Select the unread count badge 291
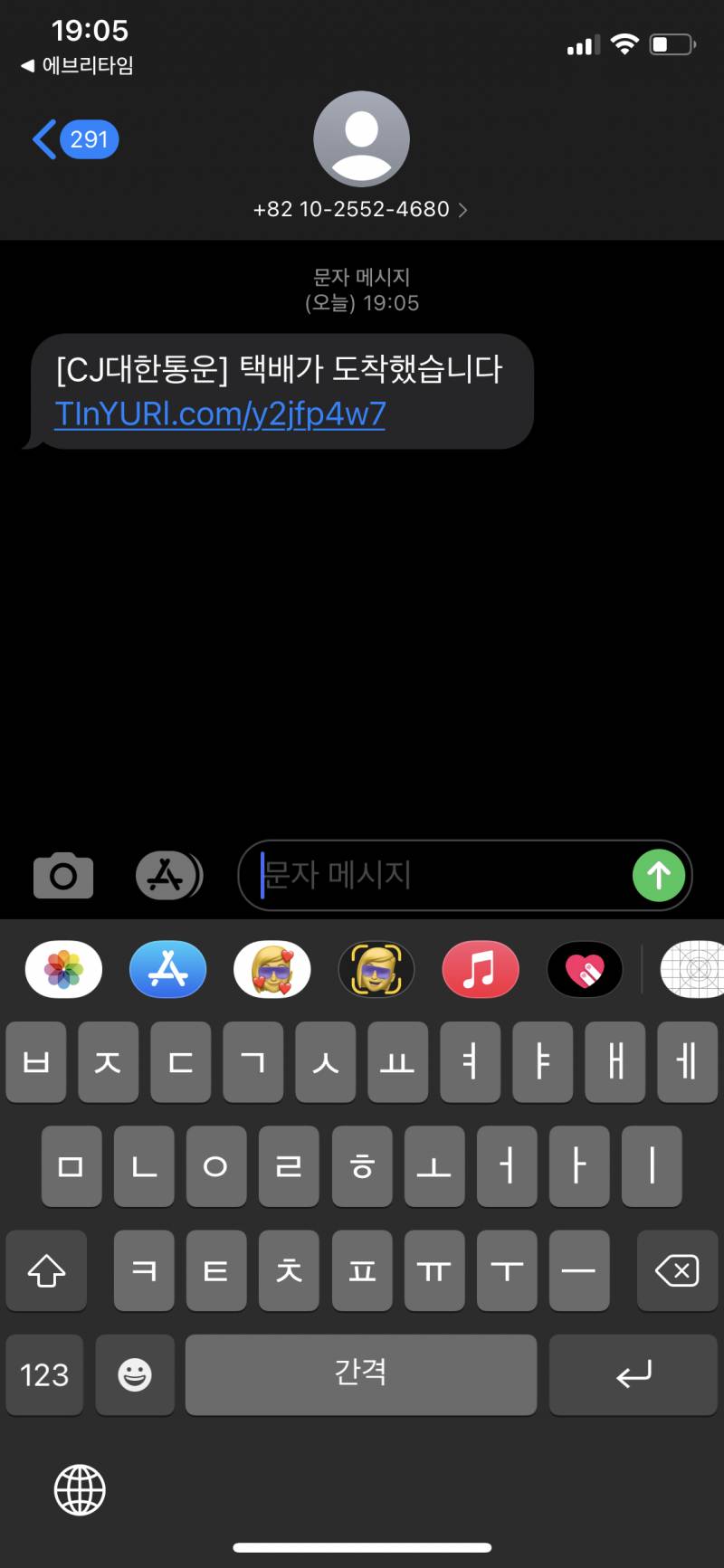724x1568 pixels. (x=88, y=138)
